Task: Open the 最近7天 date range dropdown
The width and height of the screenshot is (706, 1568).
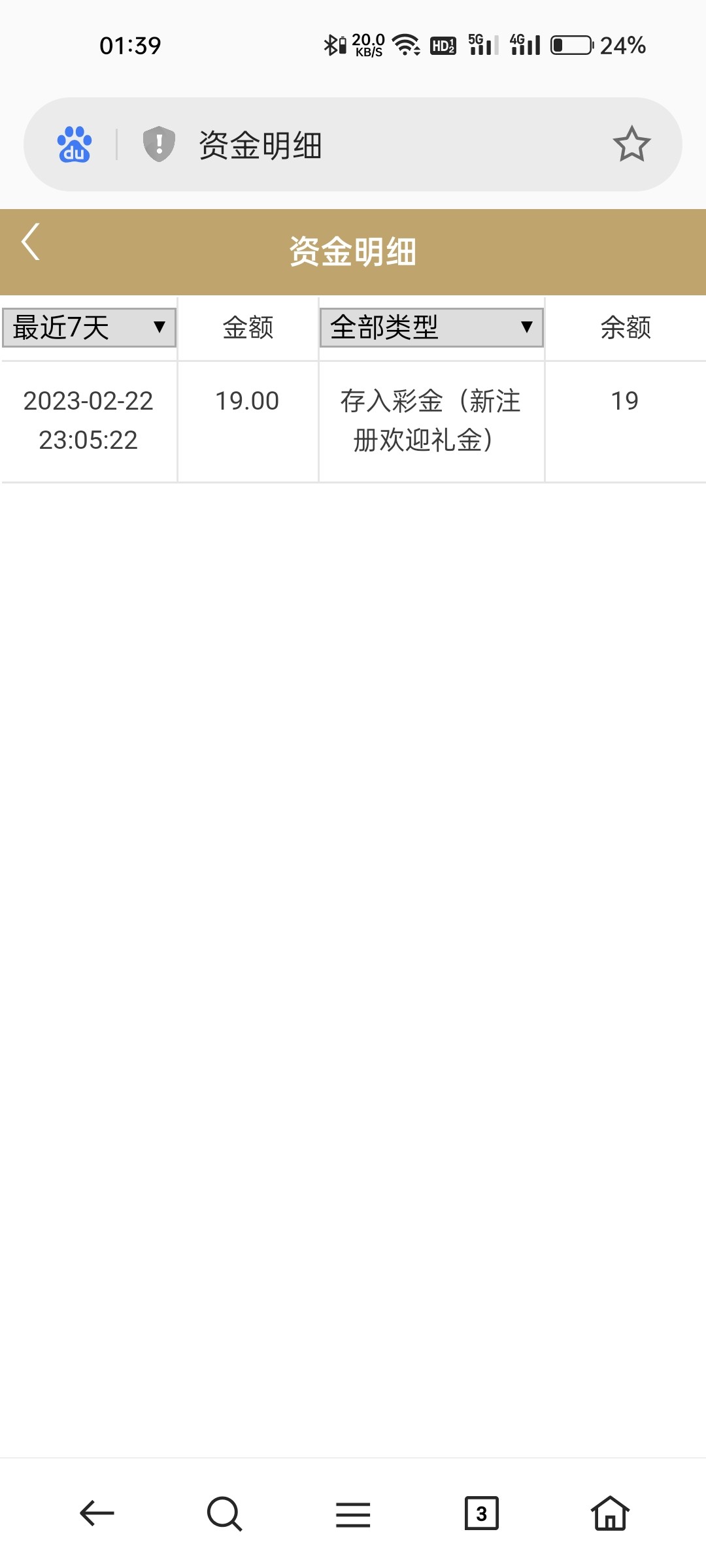Action: 89,327
